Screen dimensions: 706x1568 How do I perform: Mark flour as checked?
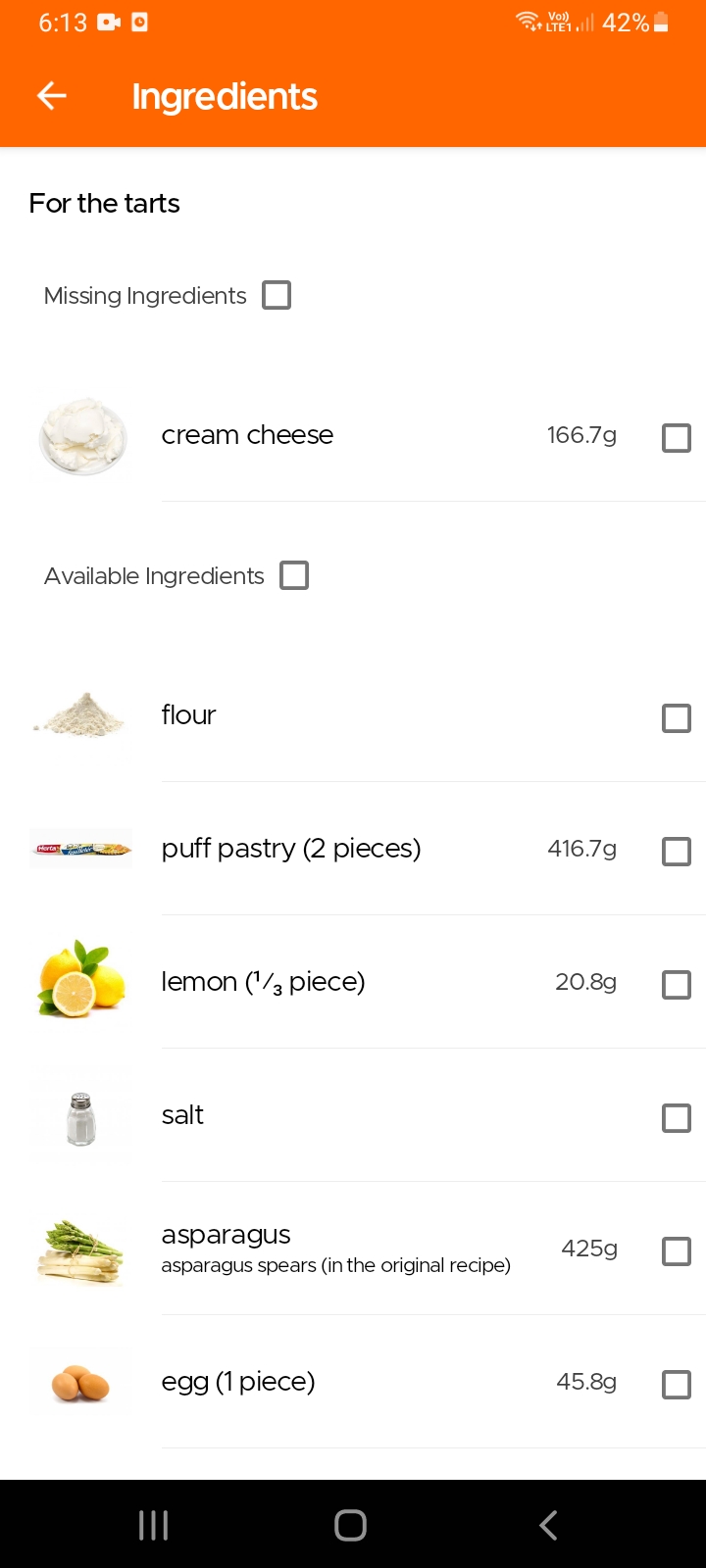677,717
